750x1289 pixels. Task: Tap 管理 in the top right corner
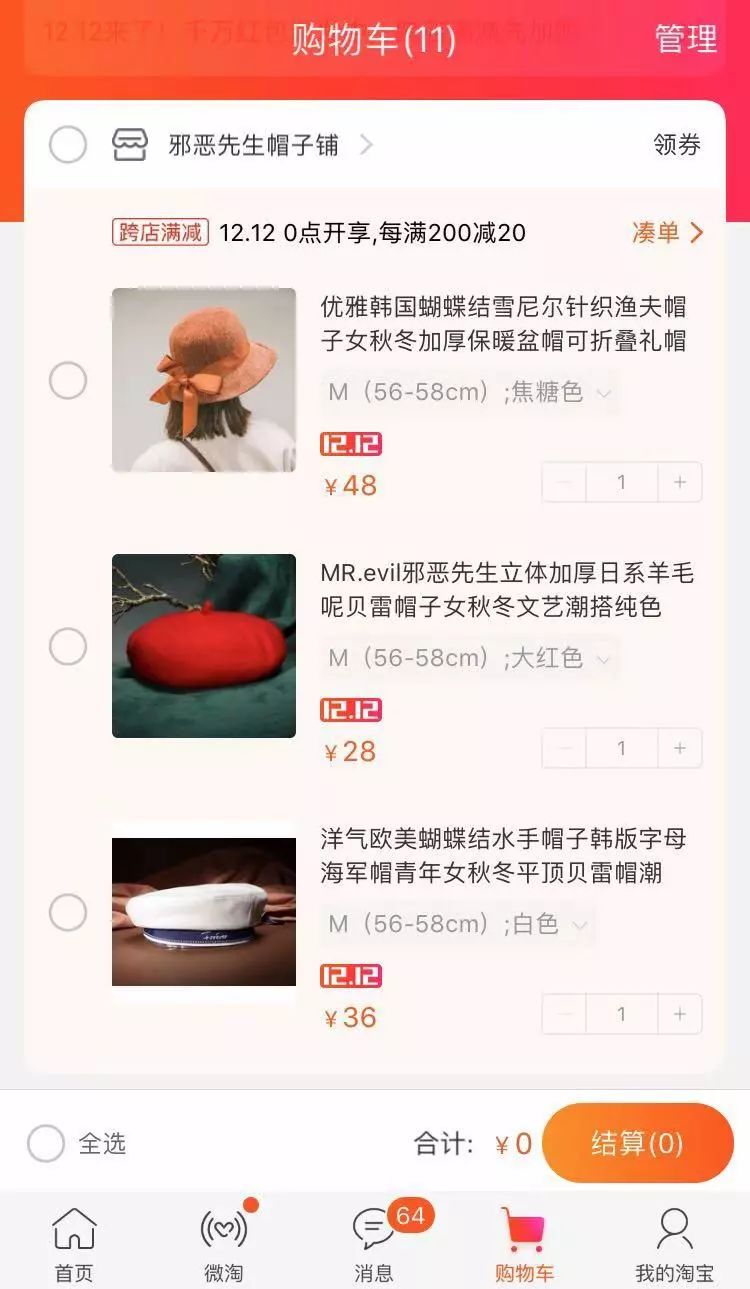[685, 40]
